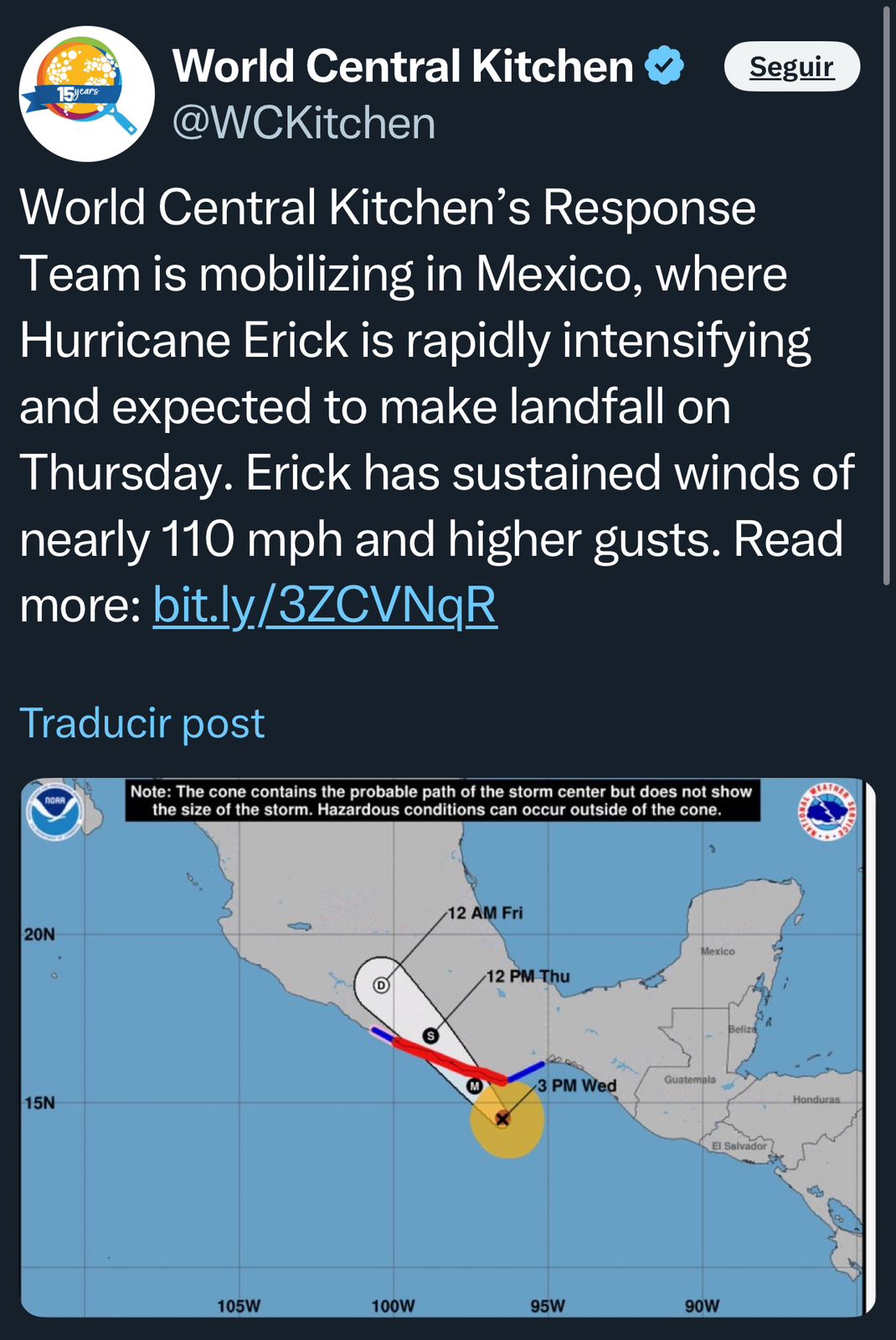896x1340 pixels.
Task: Open the bit.ly/3ZCVNqR link
Action: click(325, 605)
